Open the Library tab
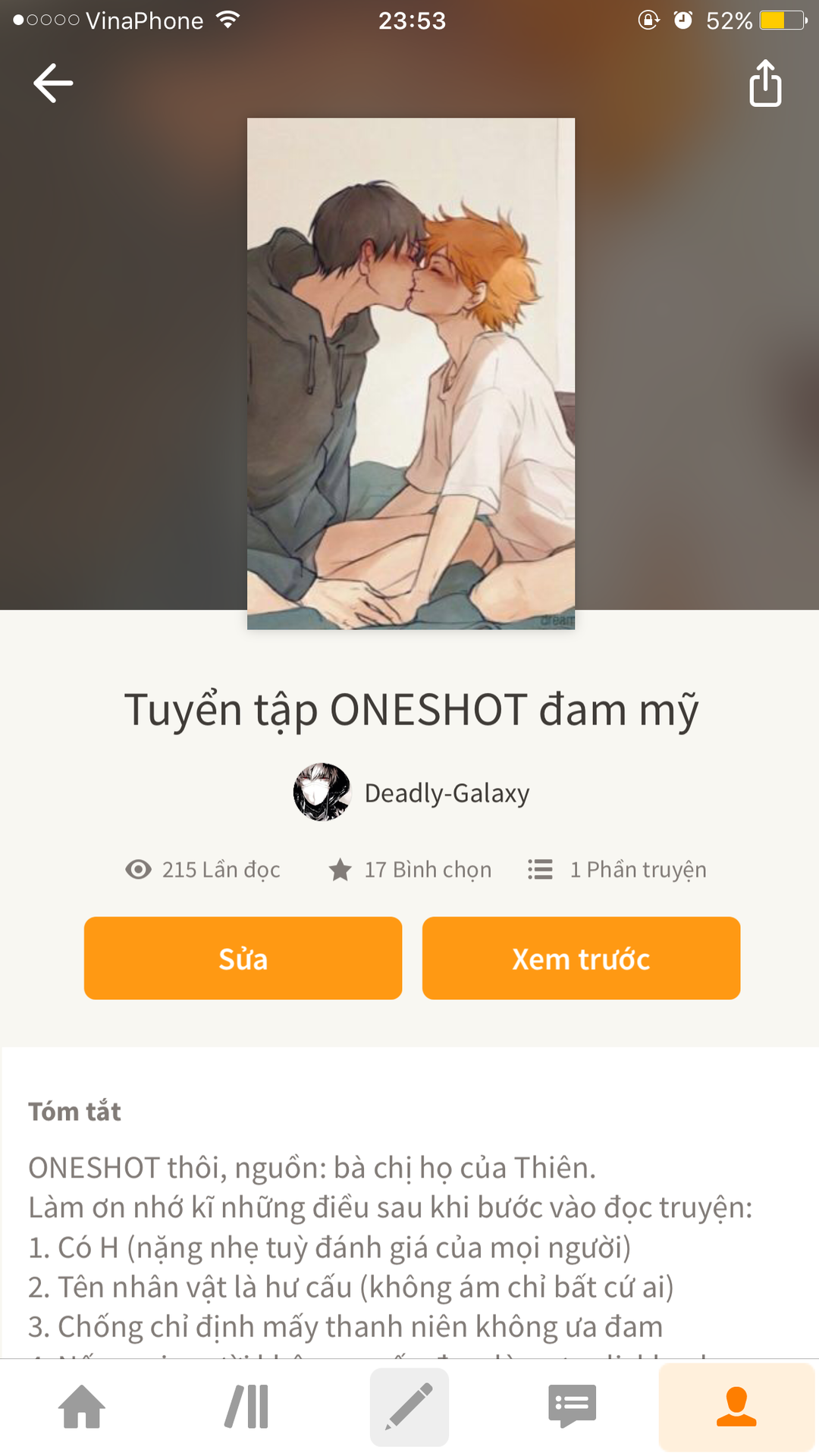819x1456 pixels. tap(246, 1407)
